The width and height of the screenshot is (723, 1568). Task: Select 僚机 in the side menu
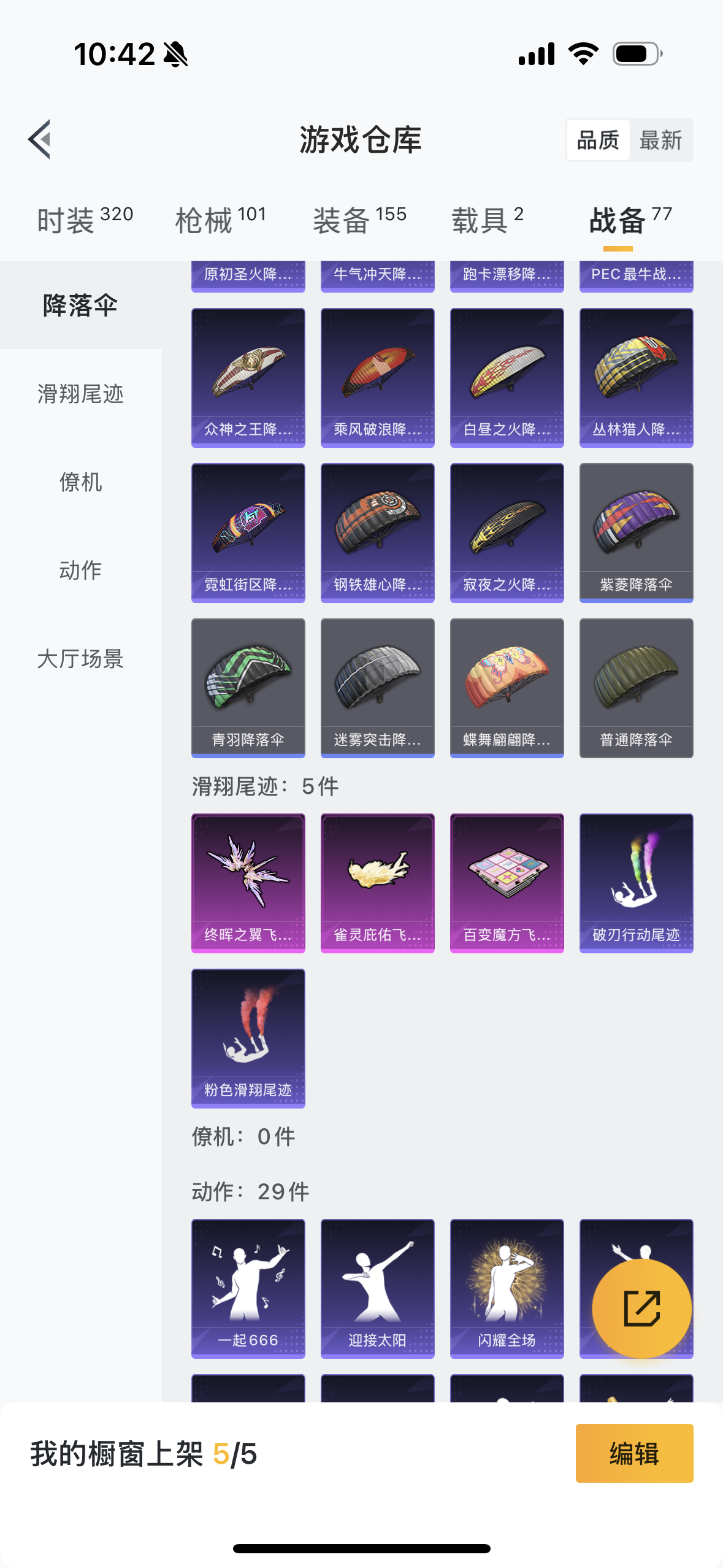[x=81, y=482]
